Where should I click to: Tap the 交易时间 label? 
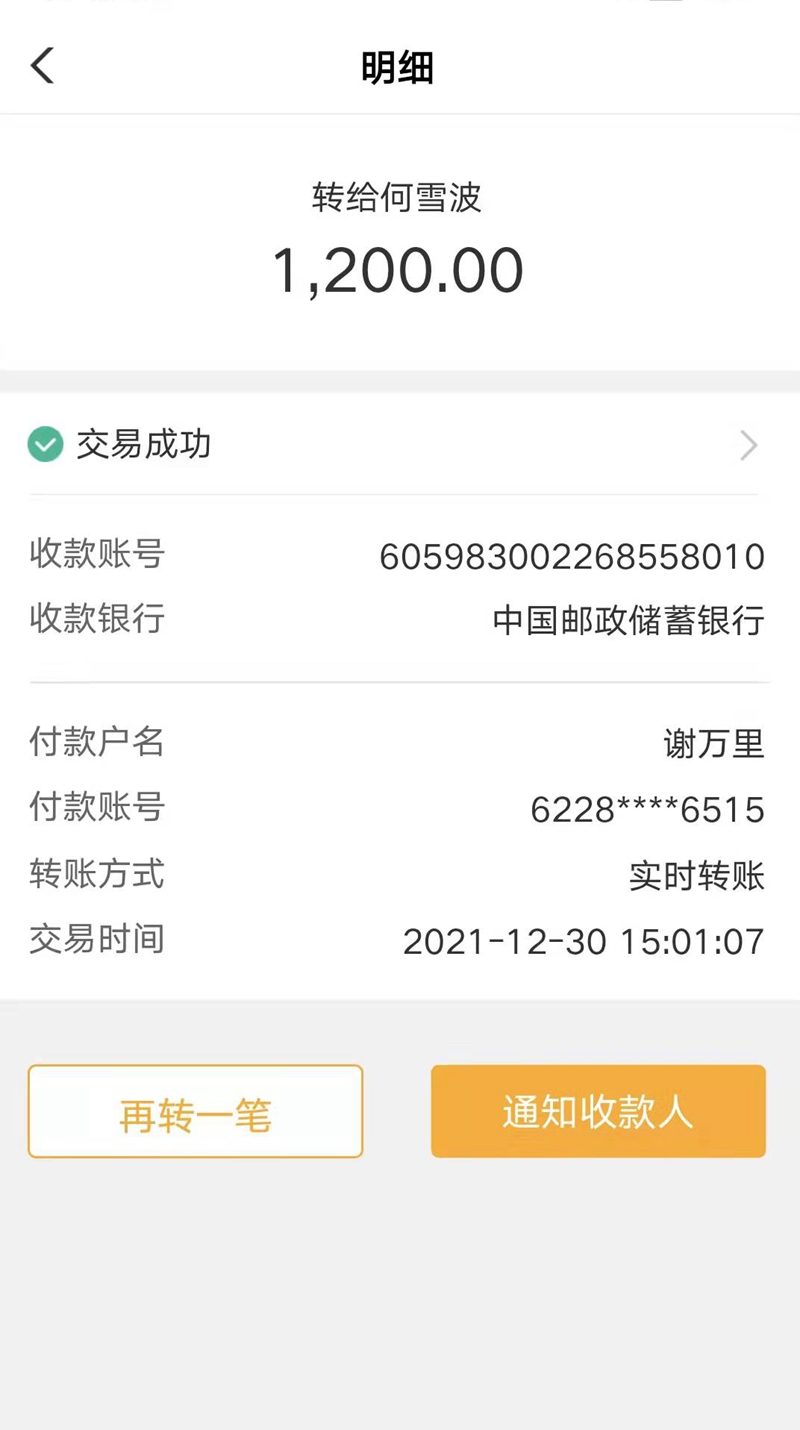pyautogui.click(x=95, y=939)
